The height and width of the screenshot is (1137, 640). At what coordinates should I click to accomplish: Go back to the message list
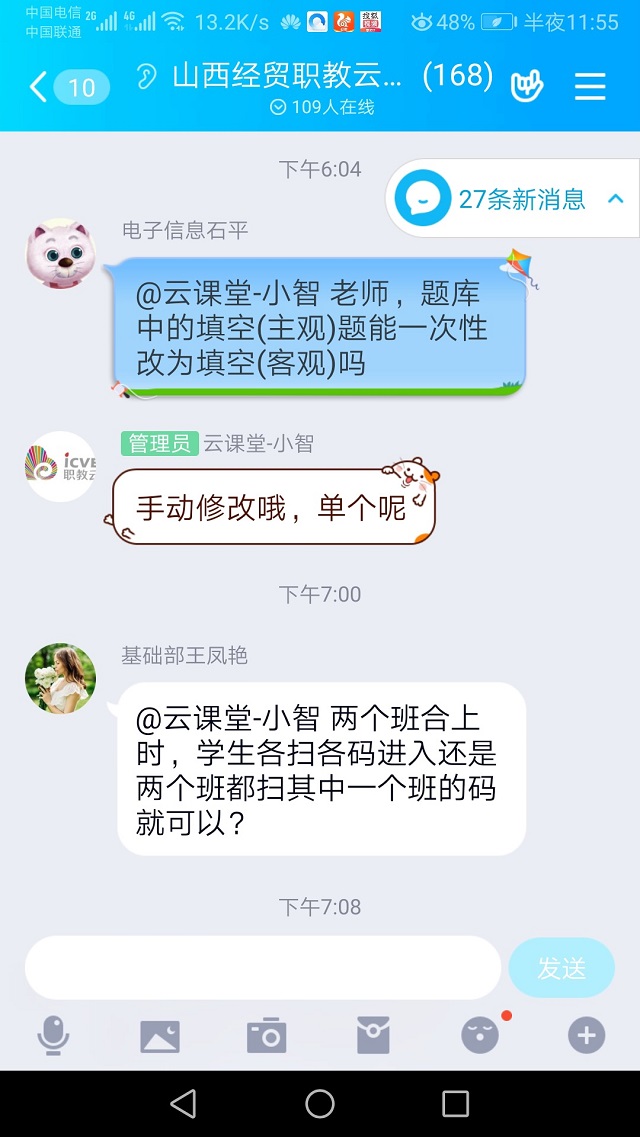tap(68, 88)
